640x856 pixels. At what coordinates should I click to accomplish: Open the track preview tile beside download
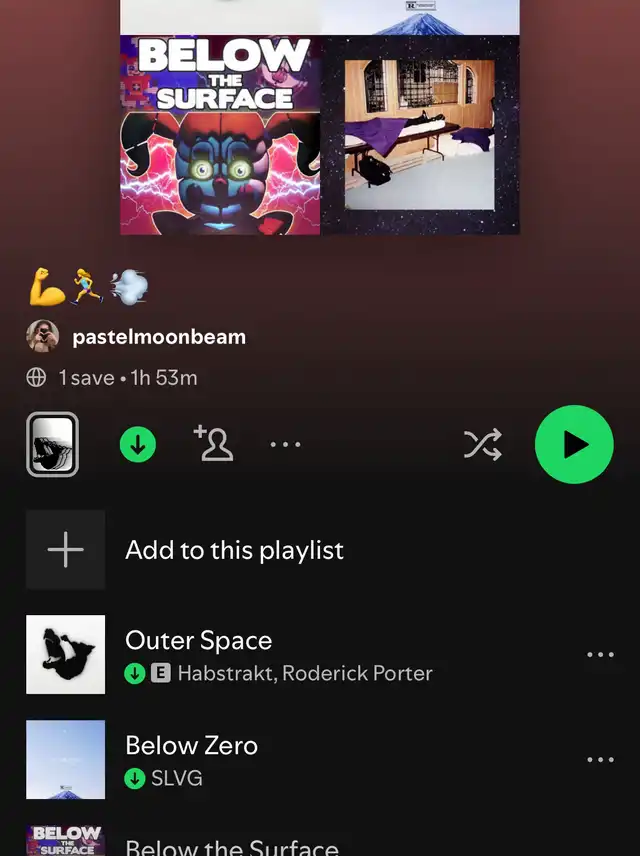tap(52, 444)
